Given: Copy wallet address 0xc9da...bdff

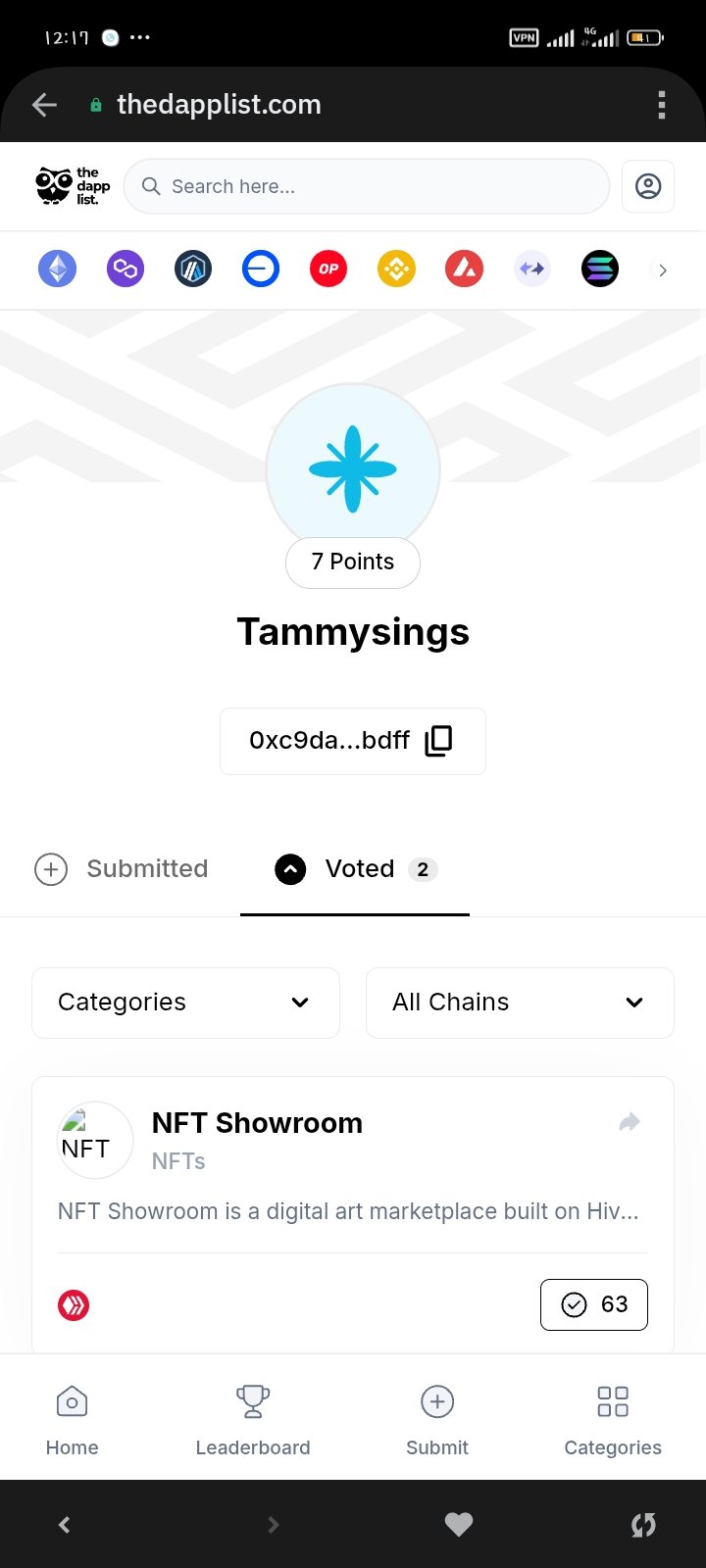Looking at the screenshot, I should [353, 741].
